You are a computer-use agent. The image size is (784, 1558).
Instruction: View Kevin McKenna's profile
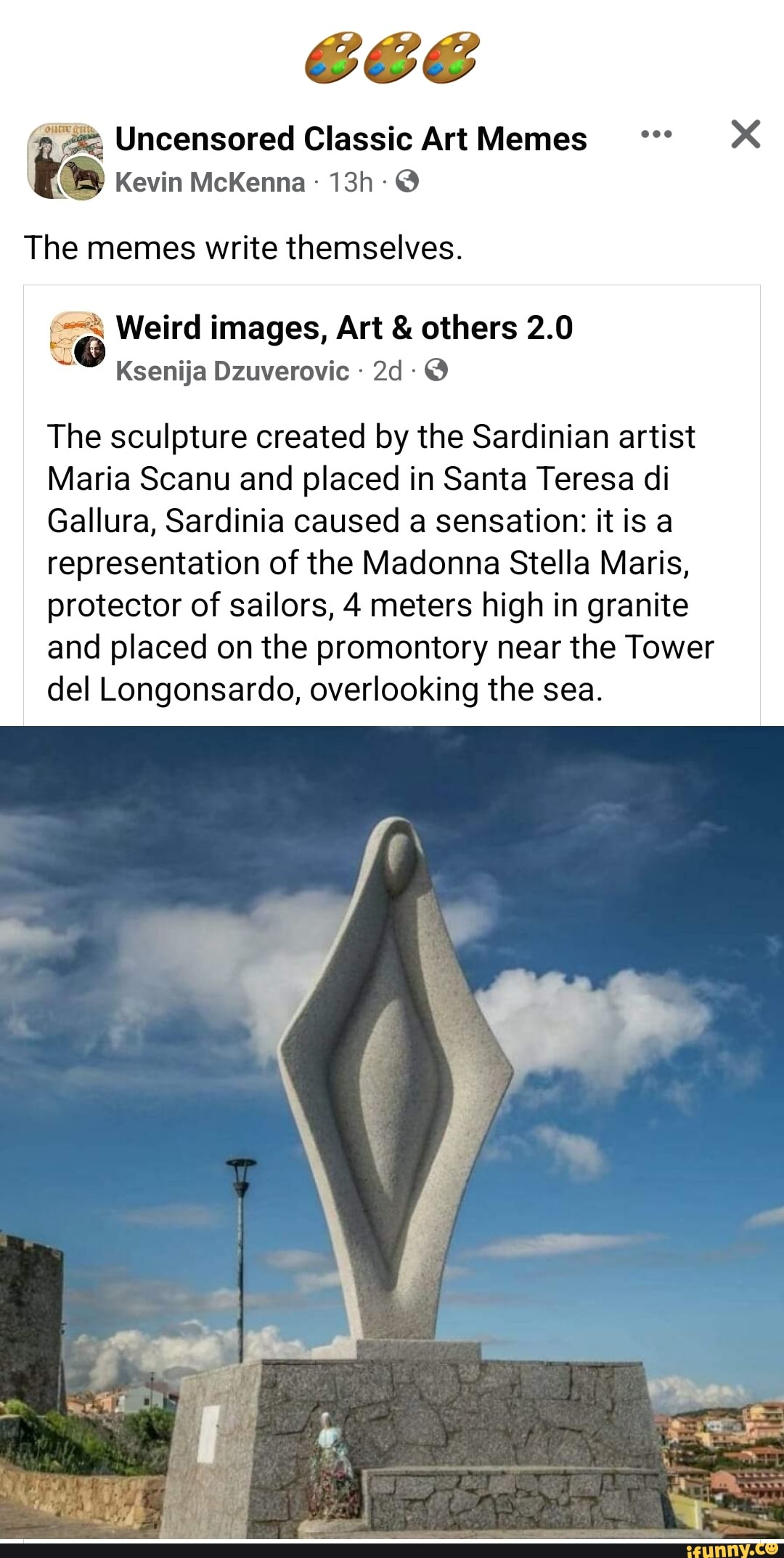tap(210, 182)
